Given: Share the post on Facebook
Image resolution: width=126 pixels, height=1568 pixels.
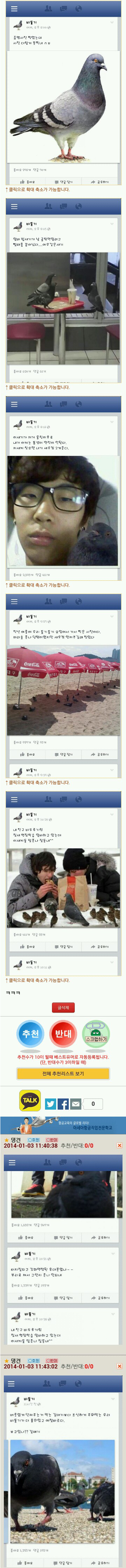Looking at the screenshot, I should pyautogui.click(x=63, y=1104).
